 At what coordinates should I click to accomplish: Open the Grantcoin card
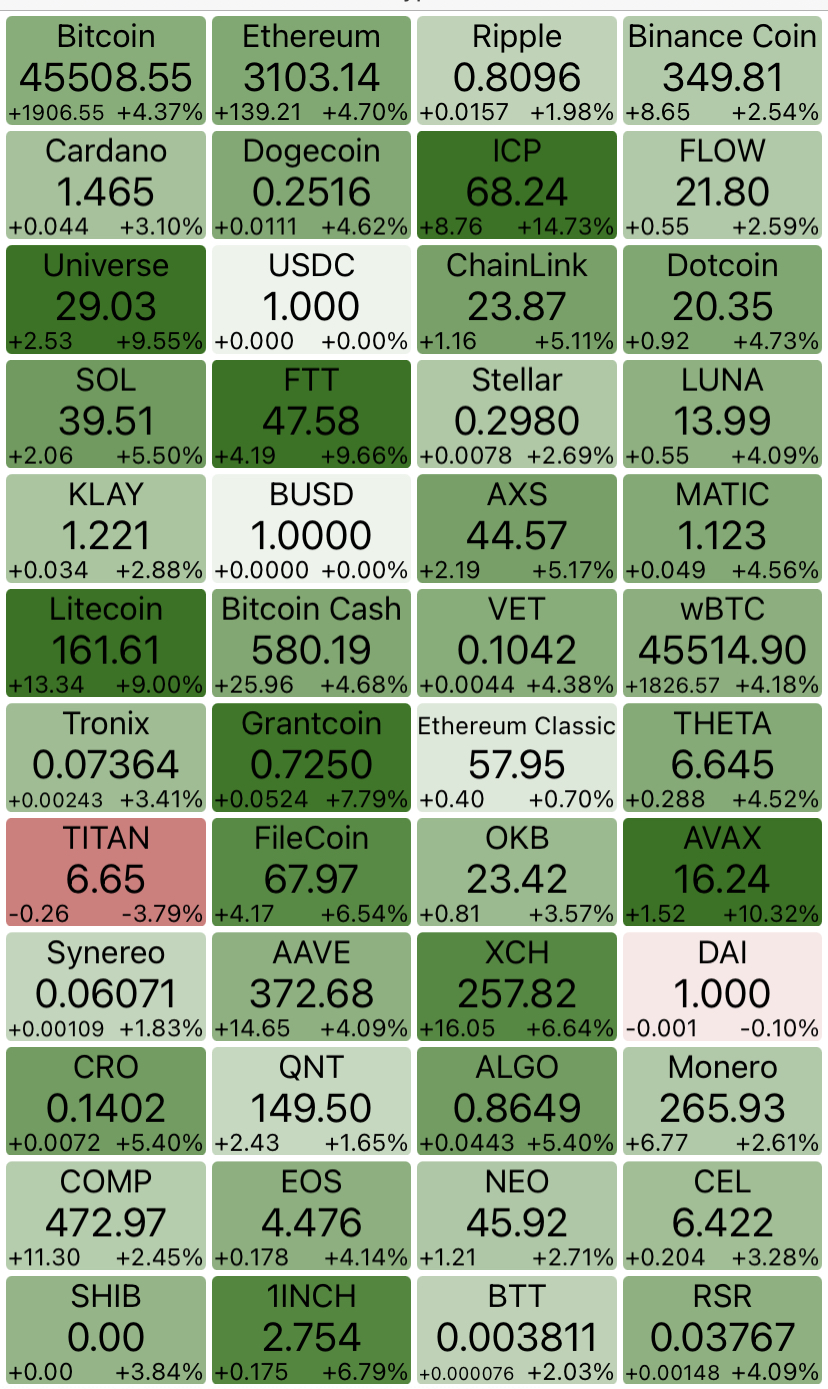click(311, 757)
